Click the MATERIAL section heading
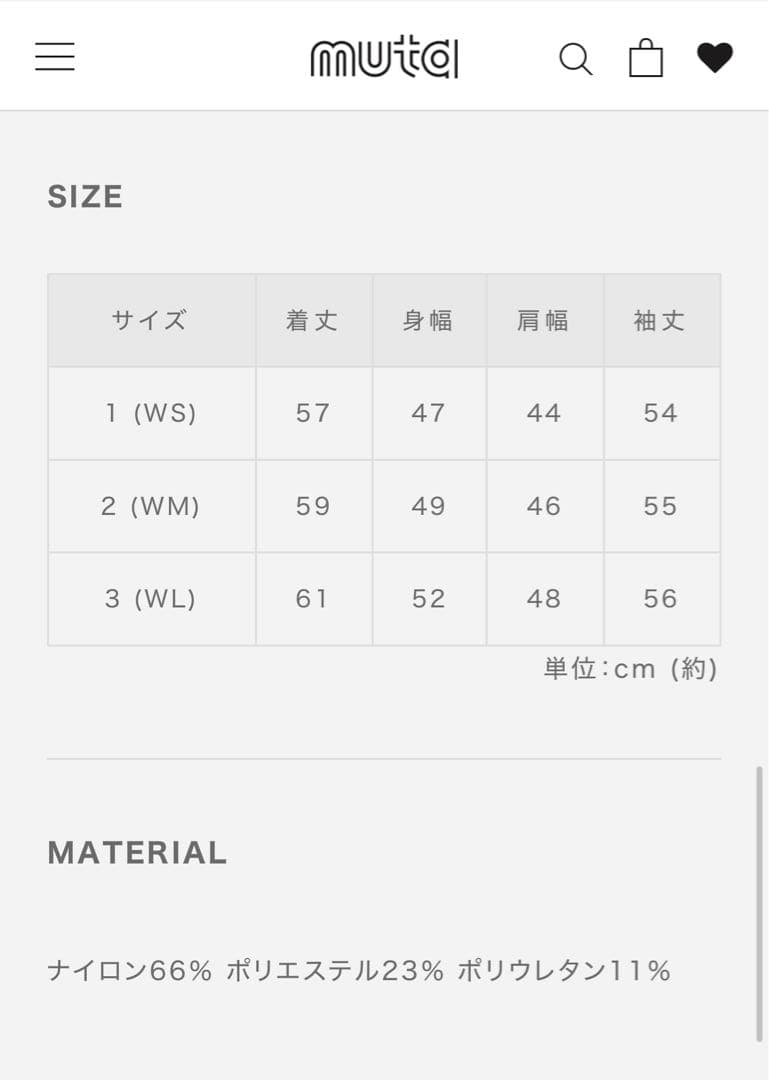769x1080 pixels. tap(137, 853)
